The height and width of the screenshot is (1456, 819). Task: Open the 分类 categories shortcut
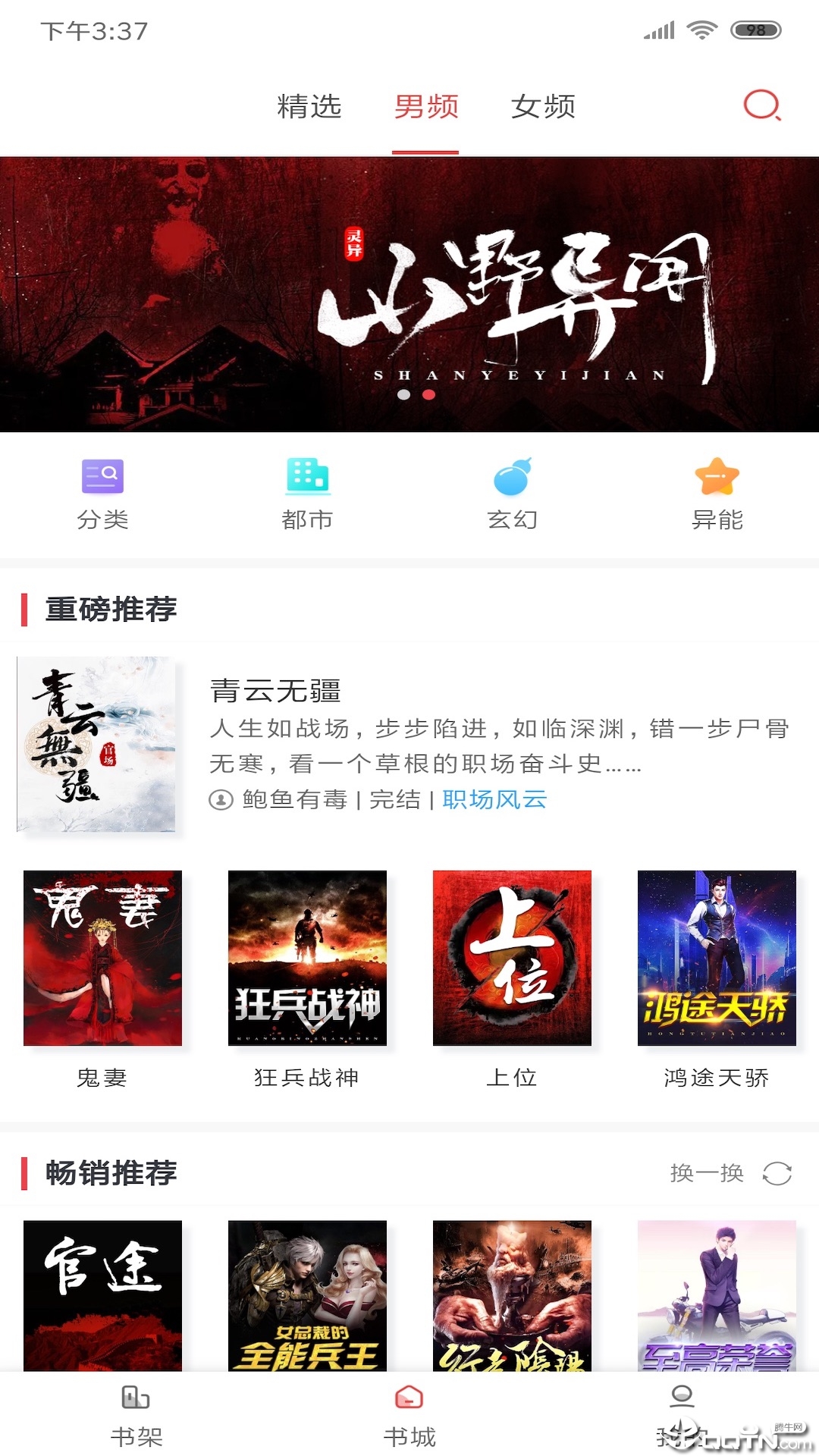click(x=102, y=494)
